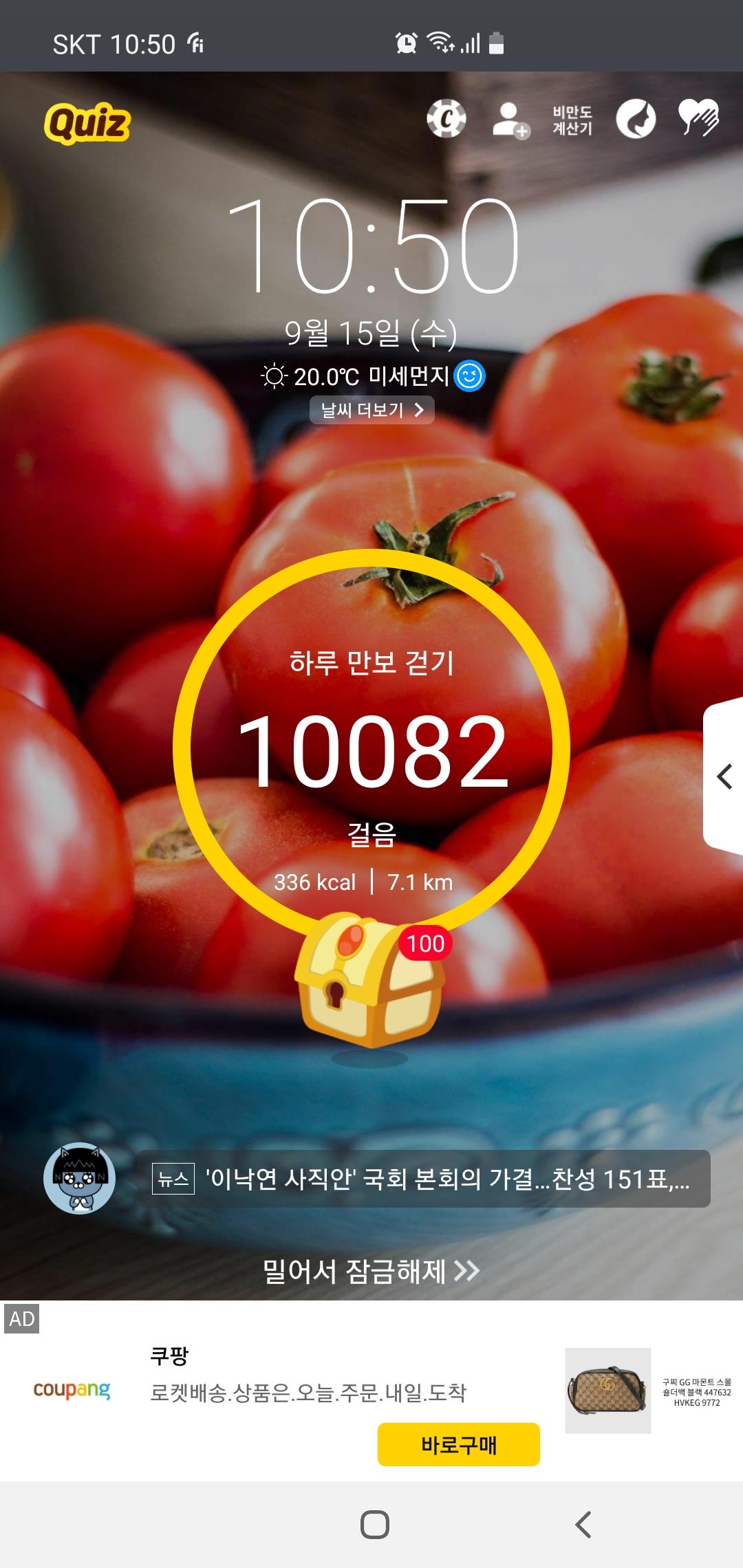Viewport: 743px width, 1568px height.
Task: Open the heart and hand icon
Action: click(x=698, y=118)
